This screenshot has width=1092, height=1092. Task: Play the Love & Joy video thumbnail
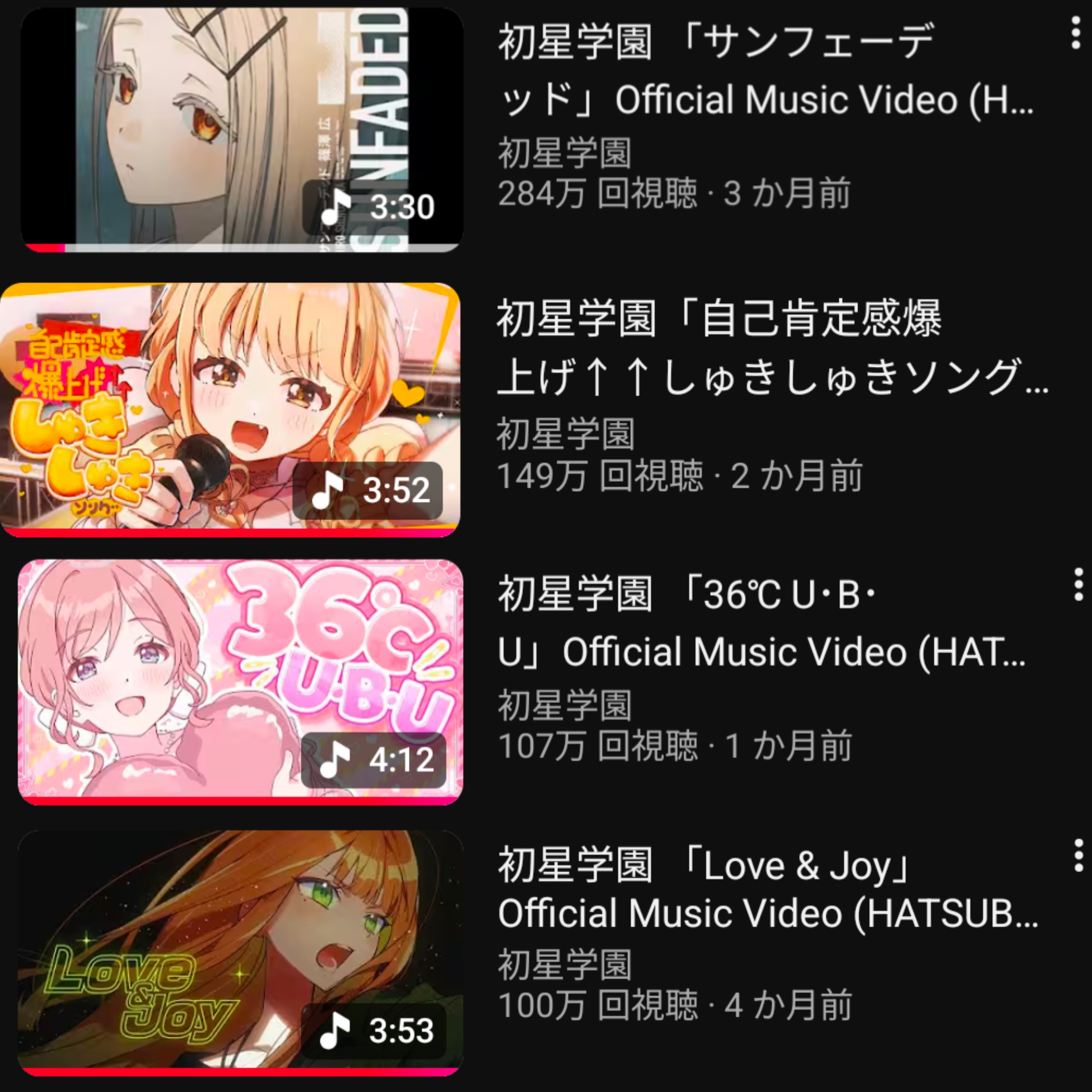pyautogui.click(x=240, y=952)
